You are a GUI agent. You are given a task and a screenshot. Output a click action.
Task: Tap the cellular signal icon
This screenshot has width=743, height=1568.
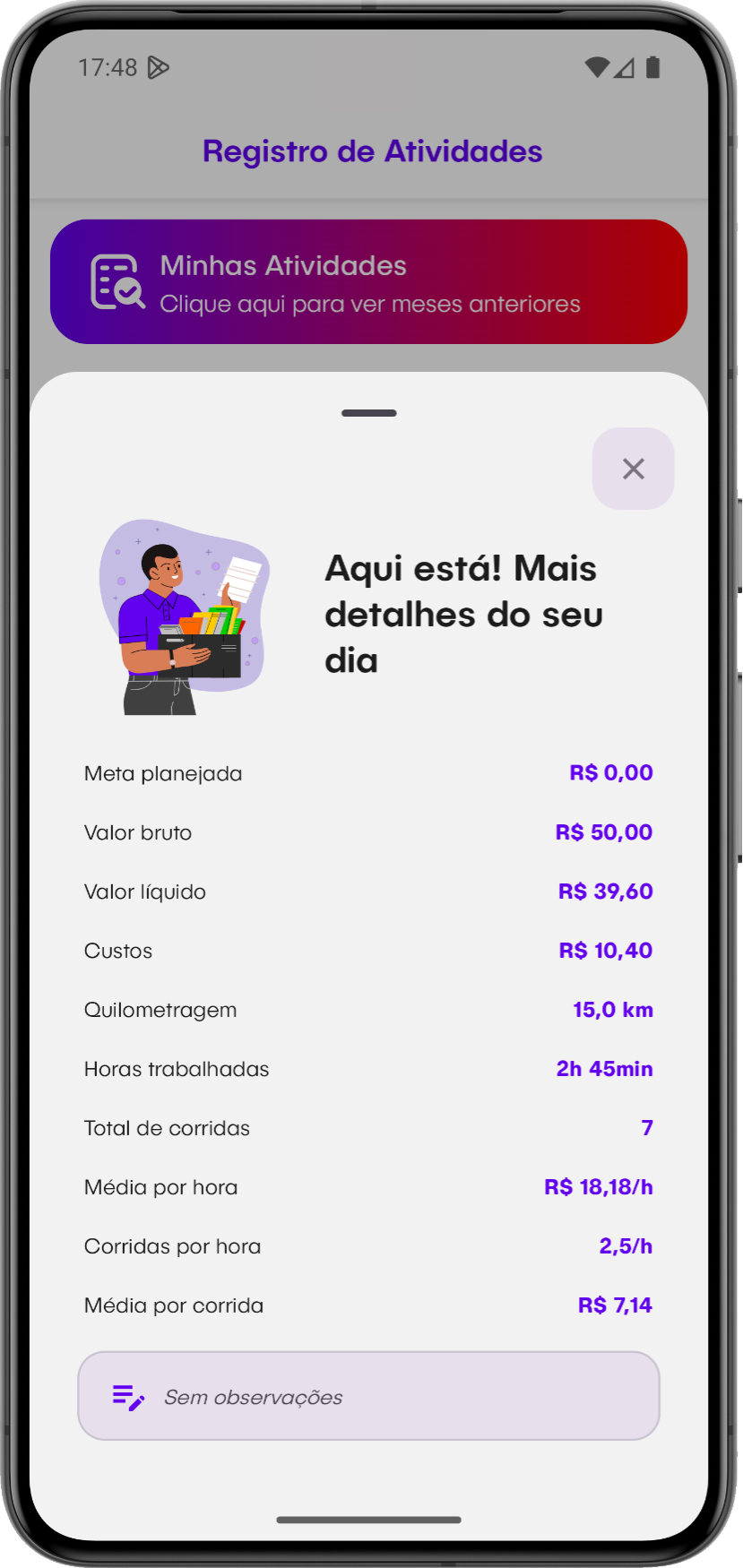(x=626, y=67)
